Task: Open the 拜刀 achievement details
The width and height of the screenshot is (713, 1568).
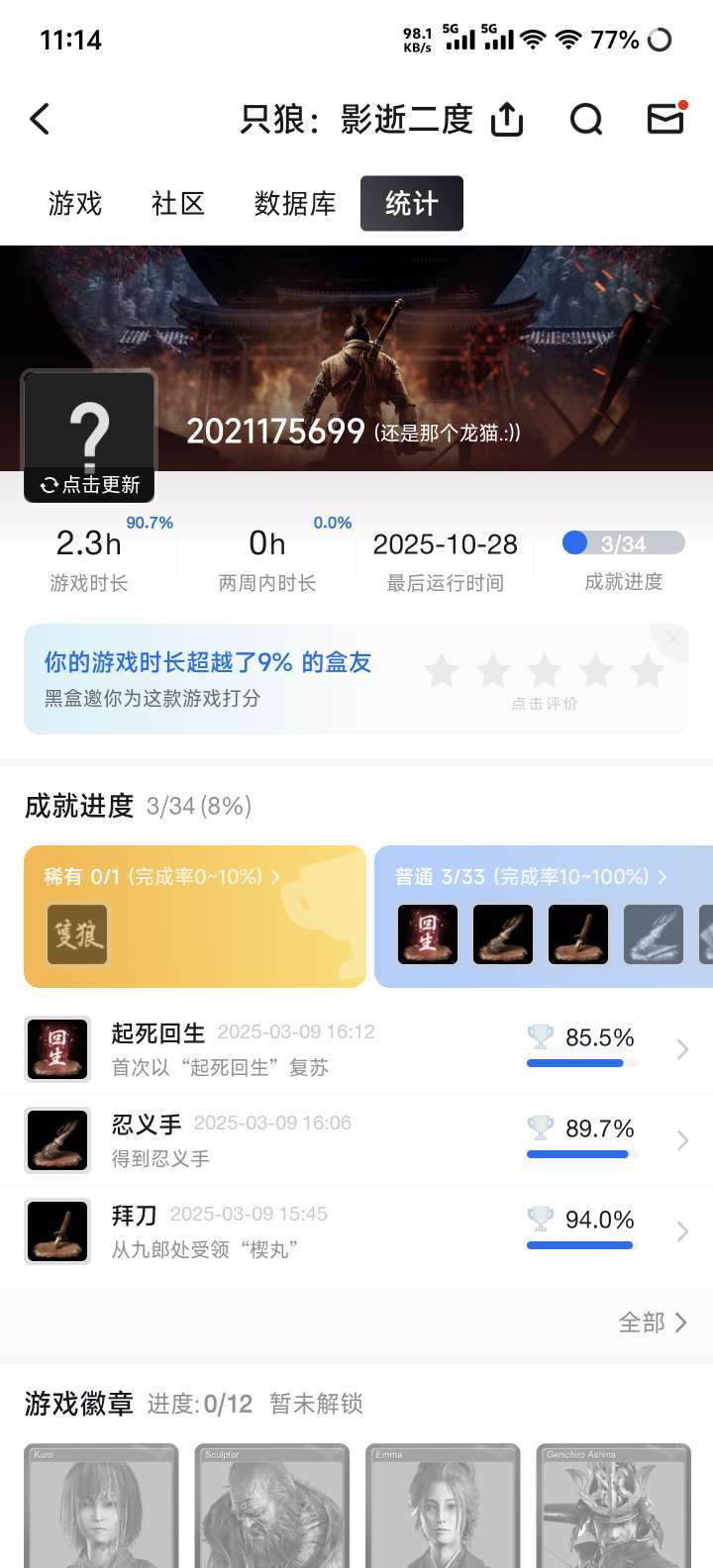Action: (x=356, y=1231)
